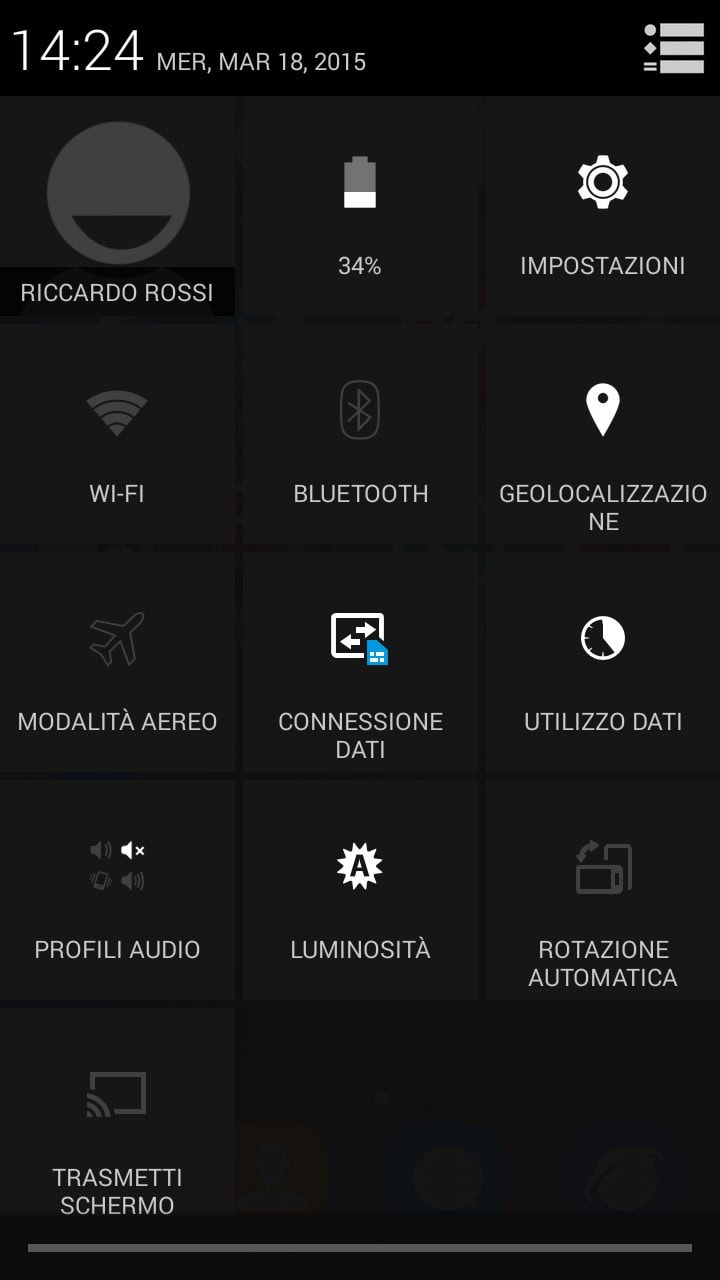This screenshot has height=1280, width=720.
Task: Open Impostazioni settings
Action: coord(603,206)
